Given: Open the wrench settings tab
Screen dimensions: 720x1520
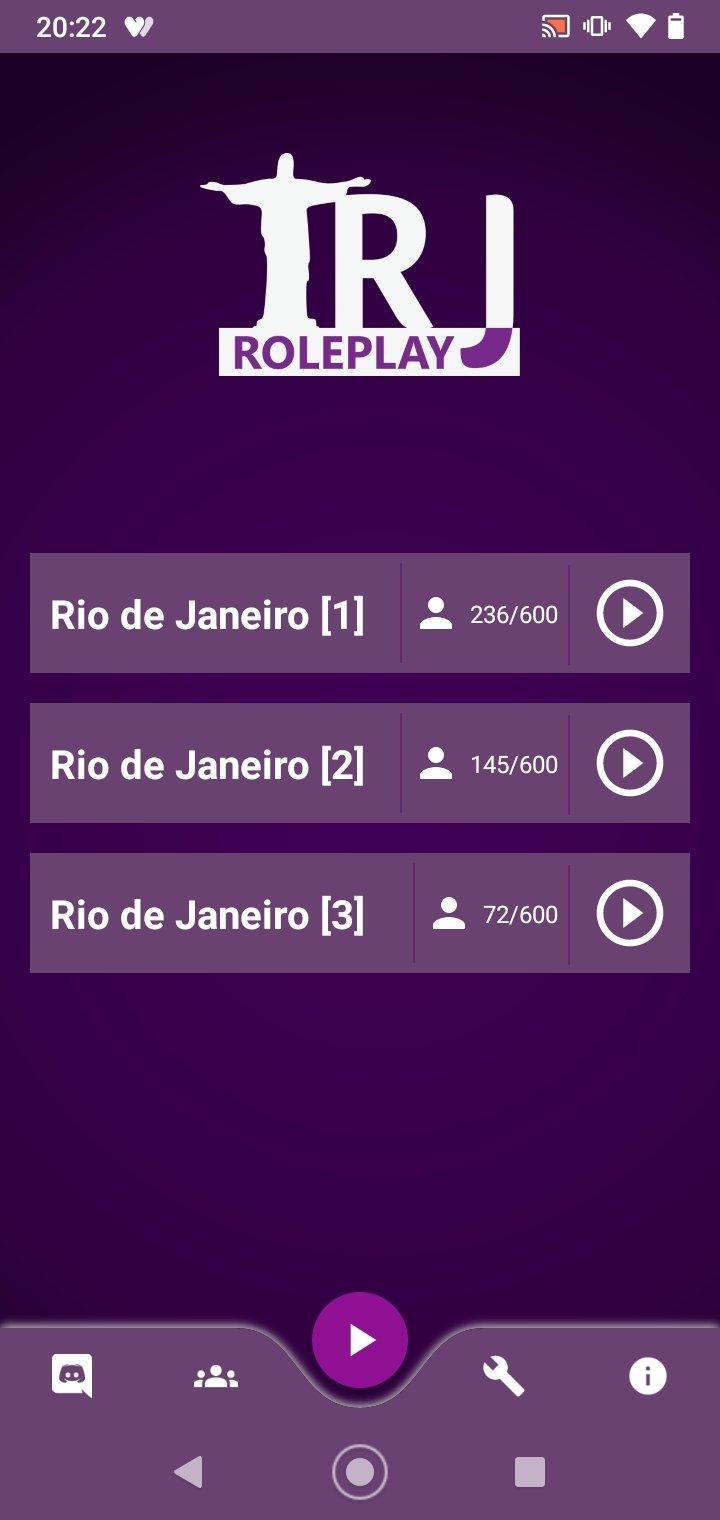Looking at the screenshot, I should click(x=504, y=1376).
